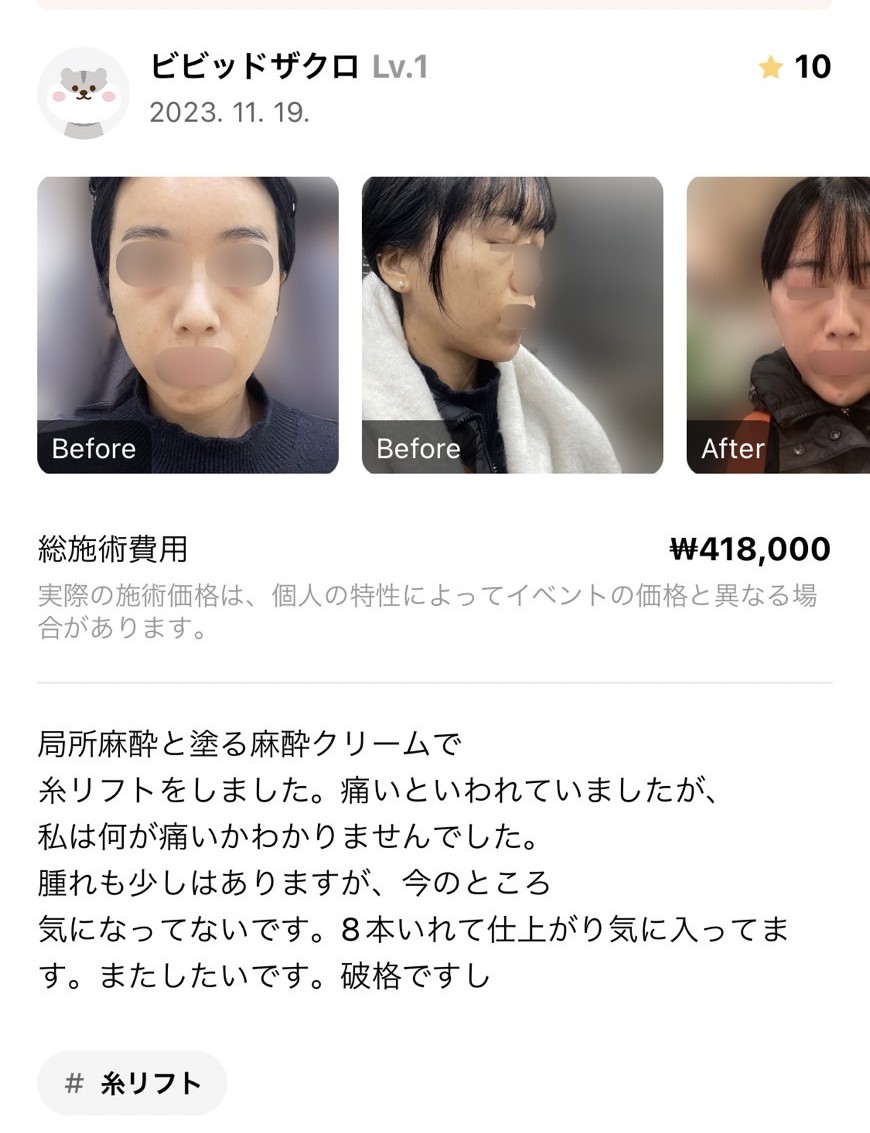
Task: Open ビビッドザクロ's profile avatar
Action: tap(83, 93)
